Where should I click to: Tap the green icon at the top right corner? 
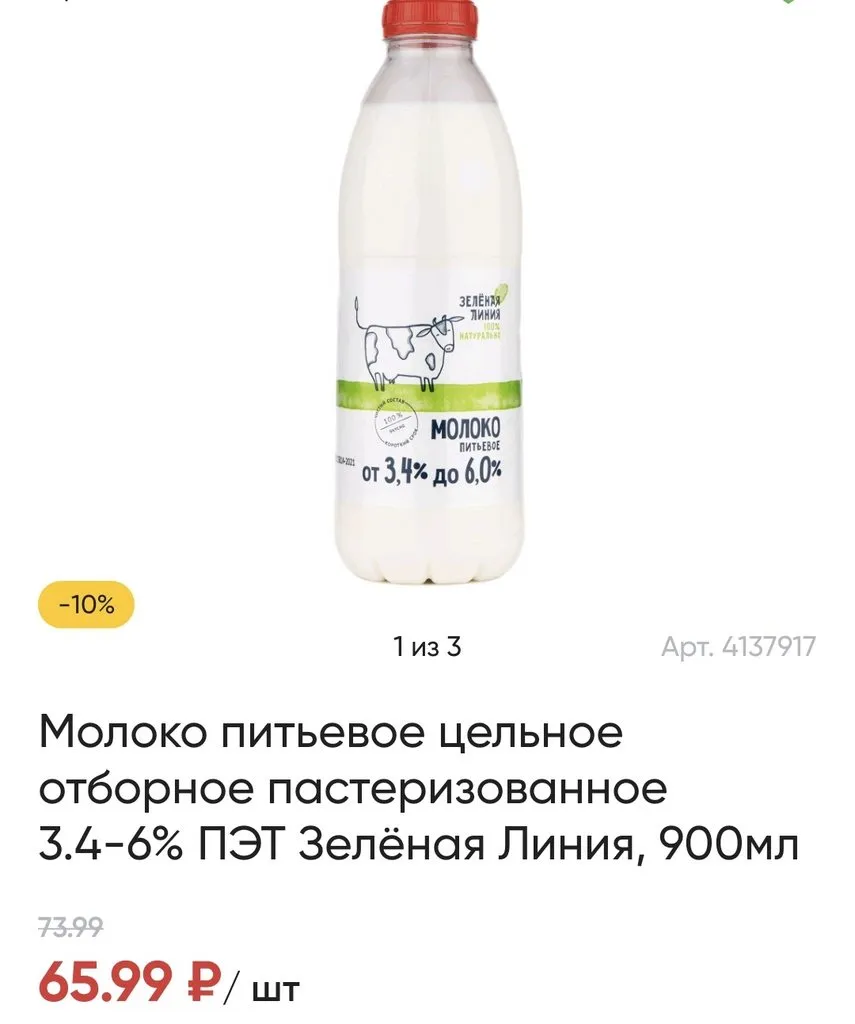[789, 3]
